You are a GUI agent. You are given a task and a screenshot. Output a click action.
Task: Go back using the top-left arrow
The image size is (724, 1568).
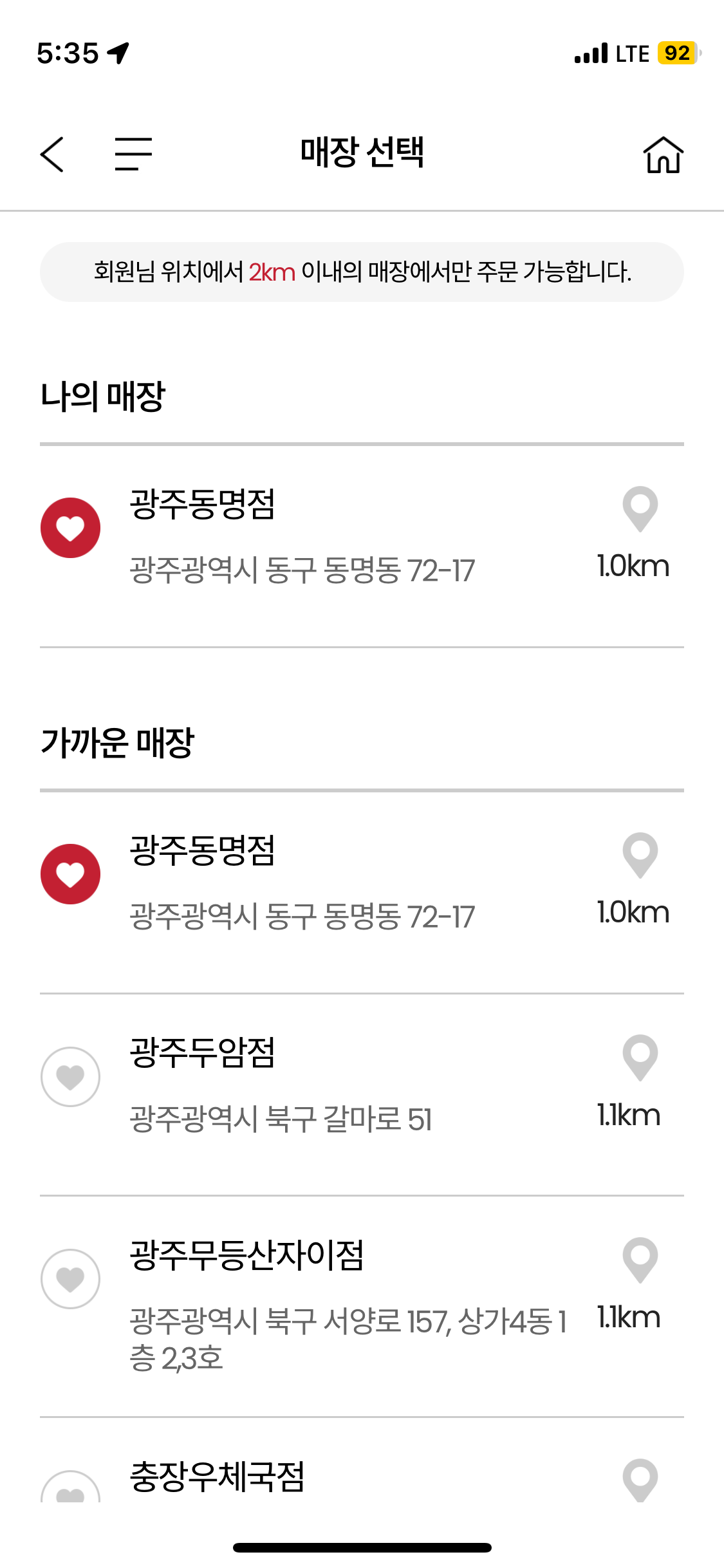coord(52,154)
